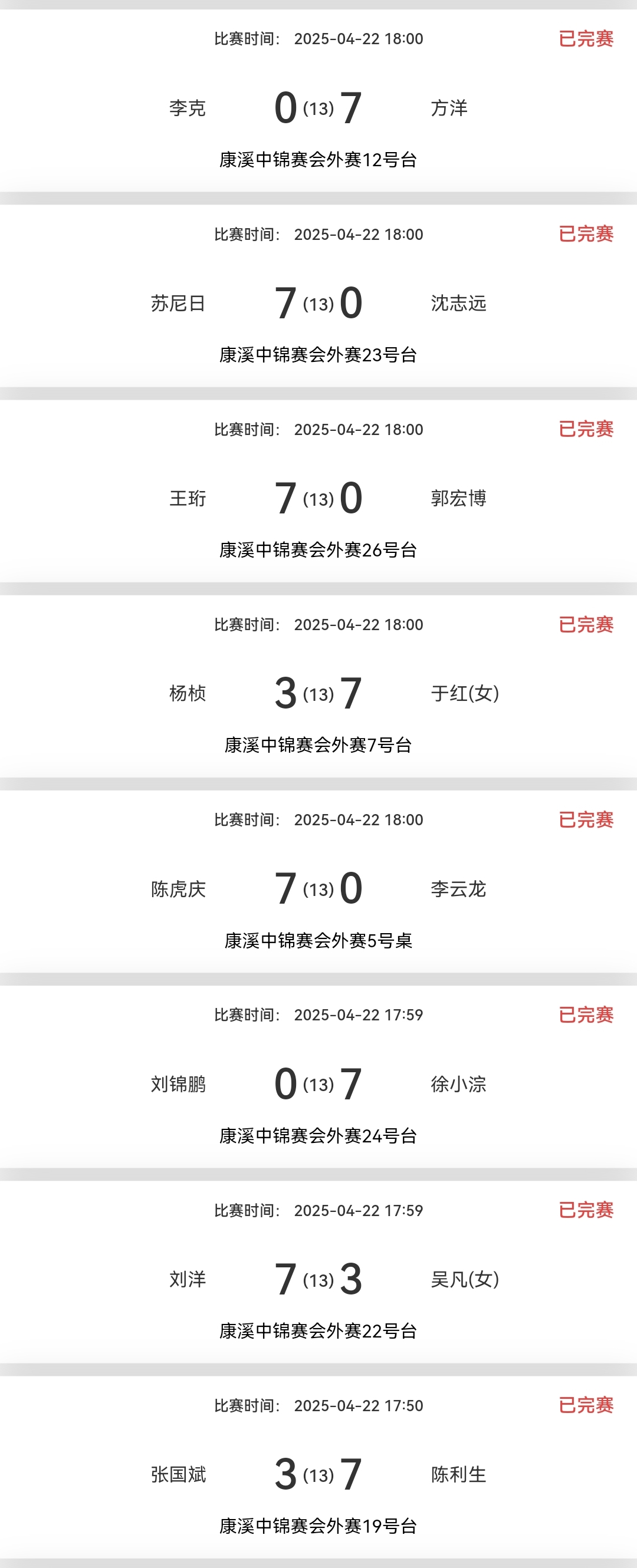
Task: Select the match 刘洋 vs 吴凡(女)
Action: (318, 1279)
